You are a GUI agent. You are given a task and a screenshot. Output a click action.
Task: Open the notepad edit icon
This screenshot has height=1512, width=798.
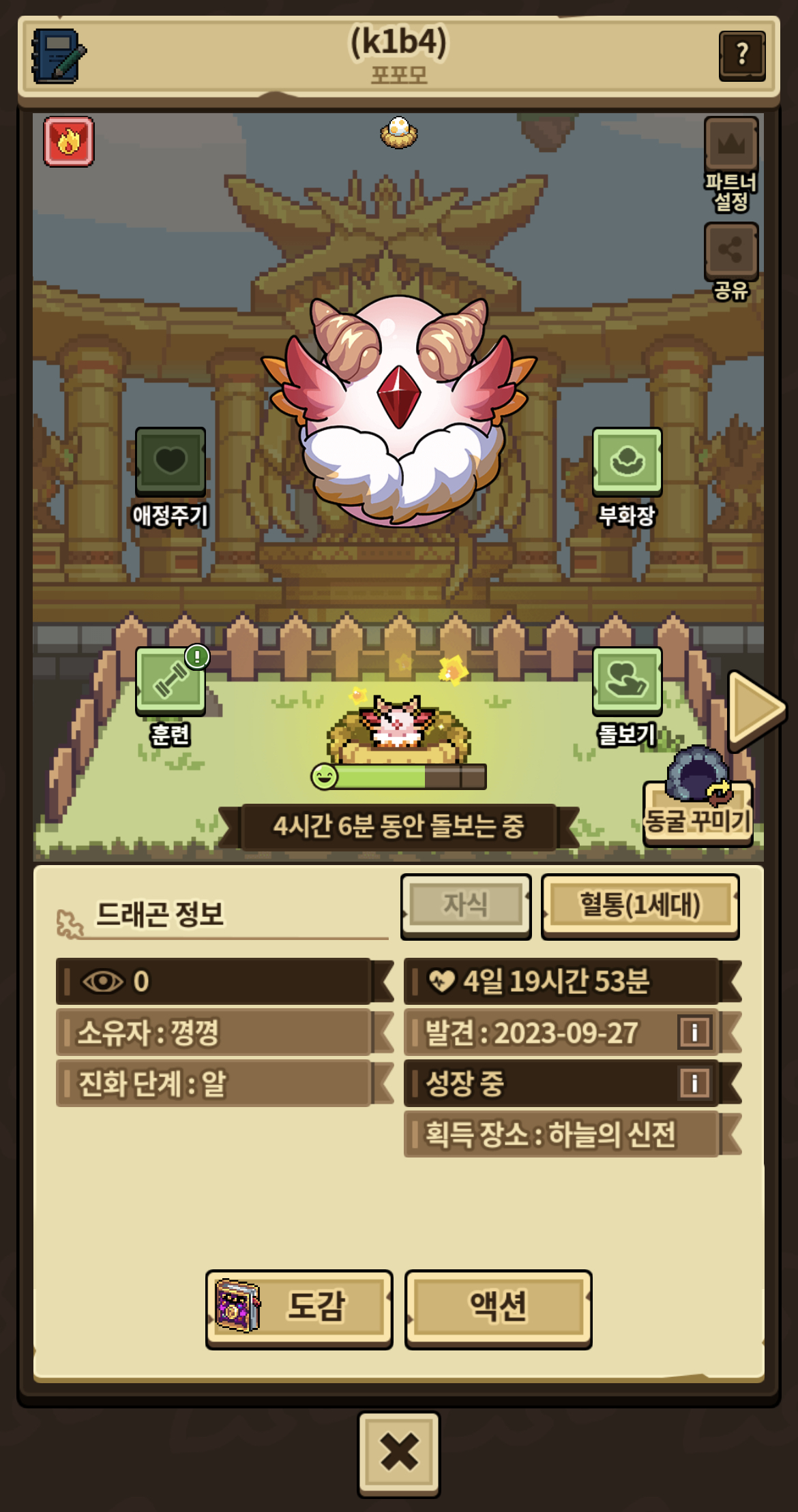(58, 56)
